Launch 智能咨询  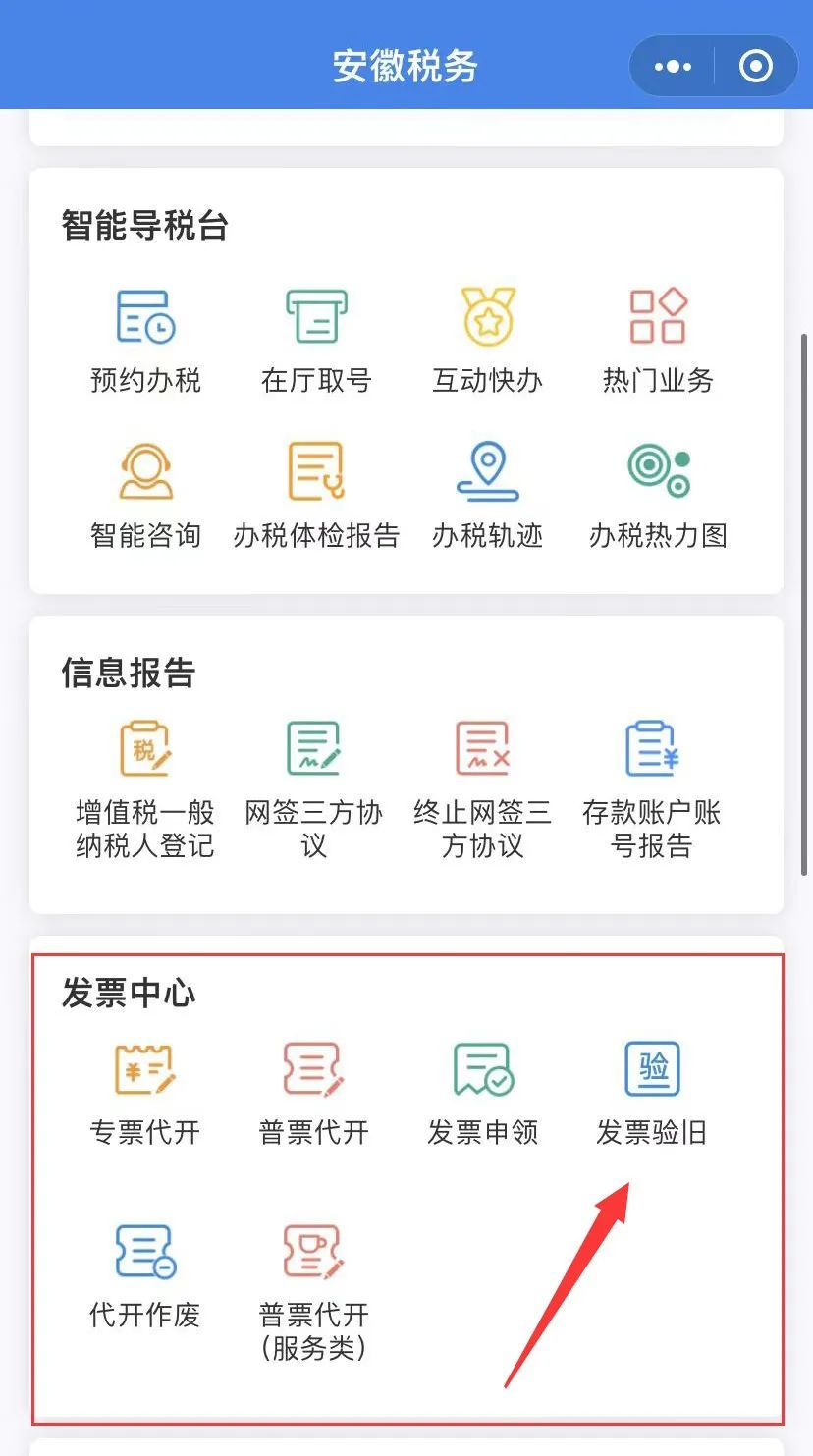145,496
